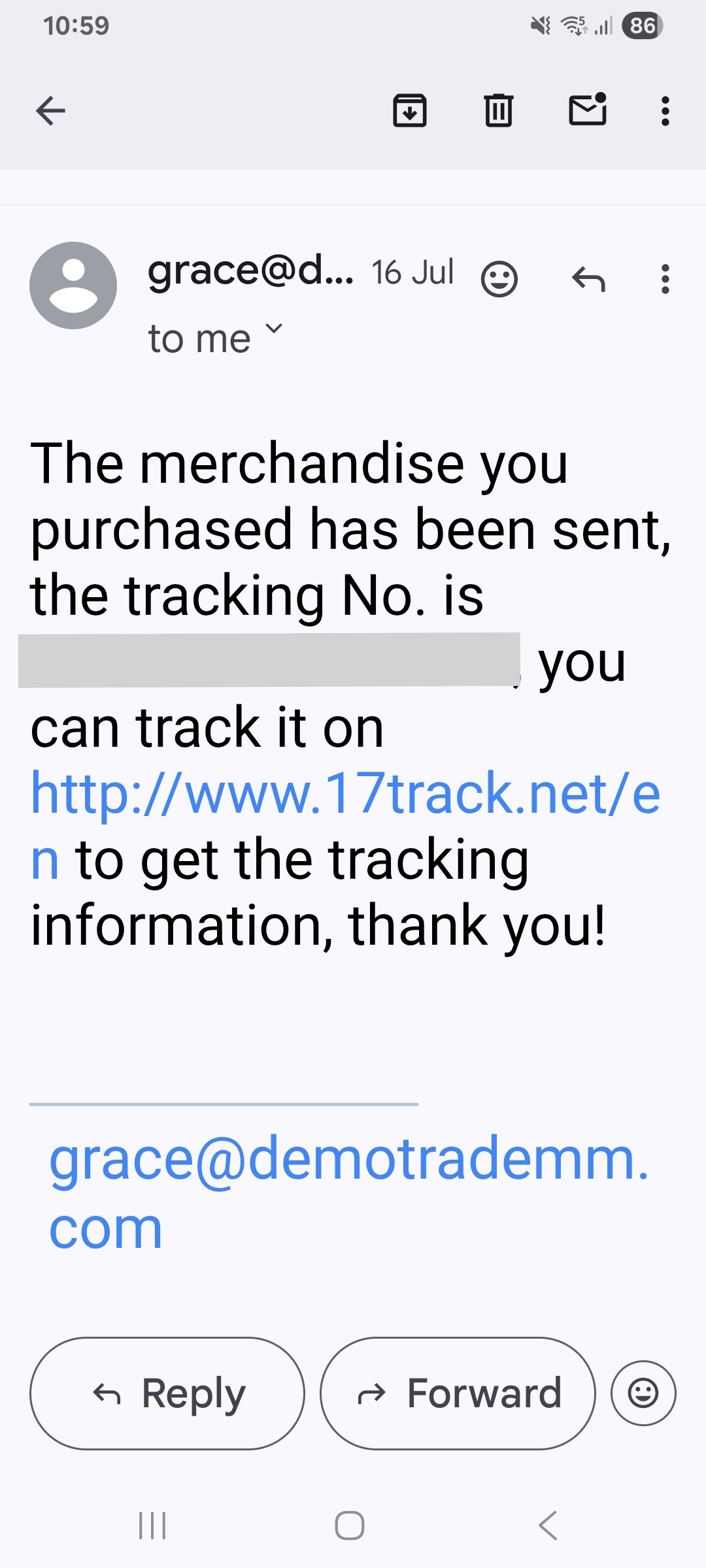
Task: Add emoji reaction next to Forward
Action: pyautogui.click(x=643, y=1394)
